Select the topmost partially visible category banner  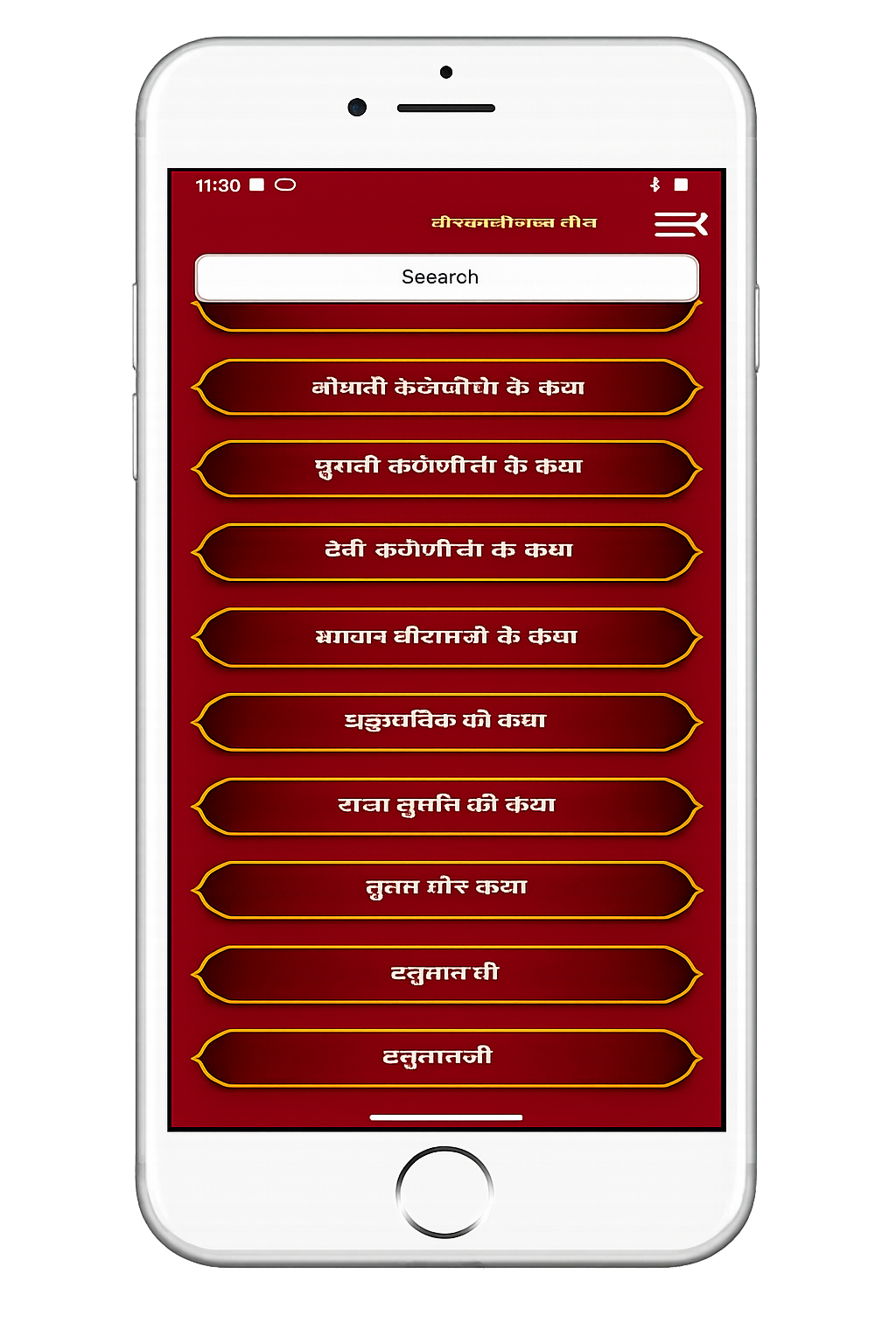click(447, 319)
